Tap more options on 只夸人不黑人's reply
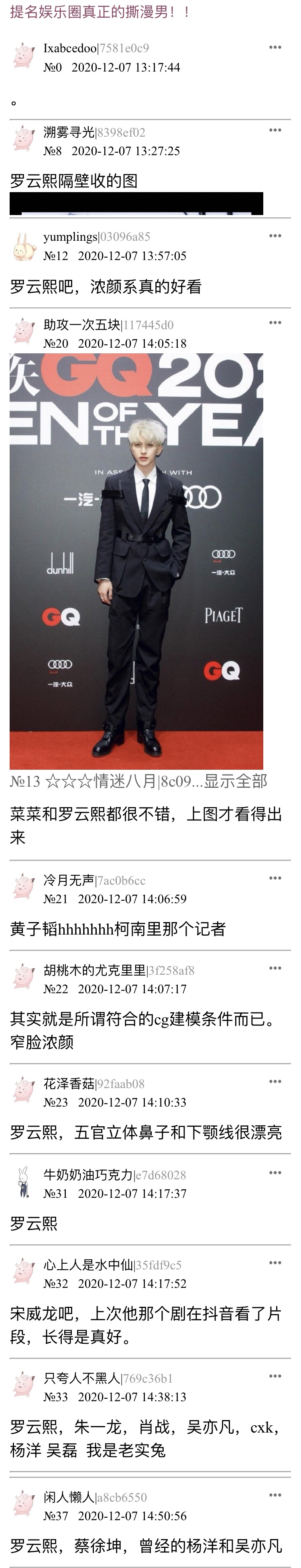This screenshot has width=301, height=1568. (x=275, y=1376)
